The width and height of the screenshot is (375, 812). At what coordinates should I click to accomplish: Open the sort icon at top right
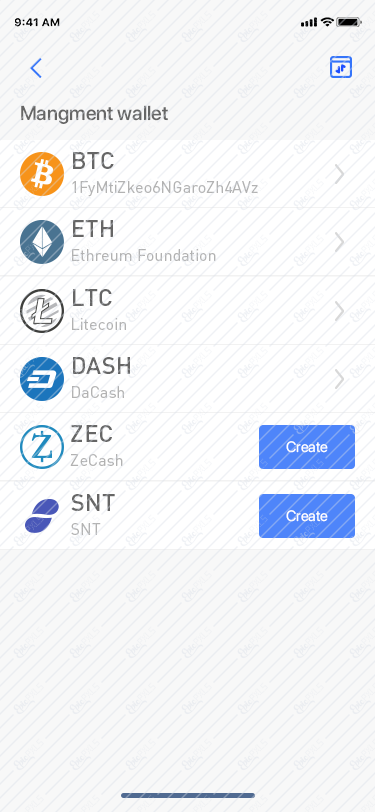tap(341, 67)
